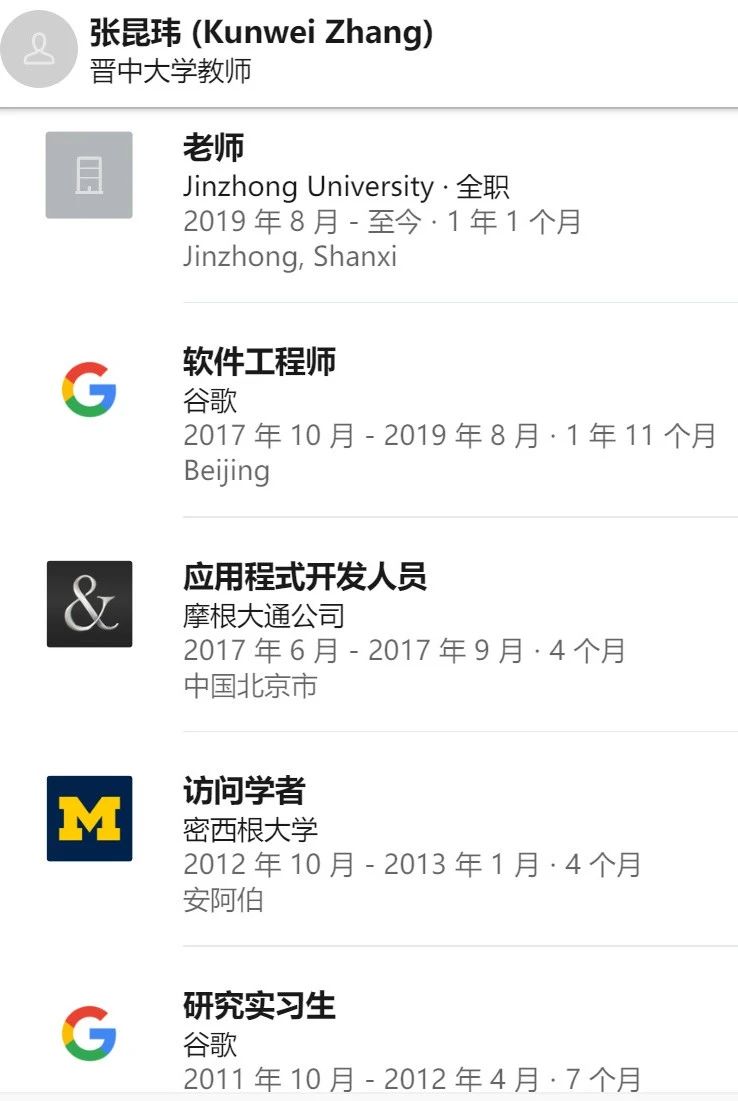Select the 研究实习生 experience at 谷歌

pos(259,1006)
